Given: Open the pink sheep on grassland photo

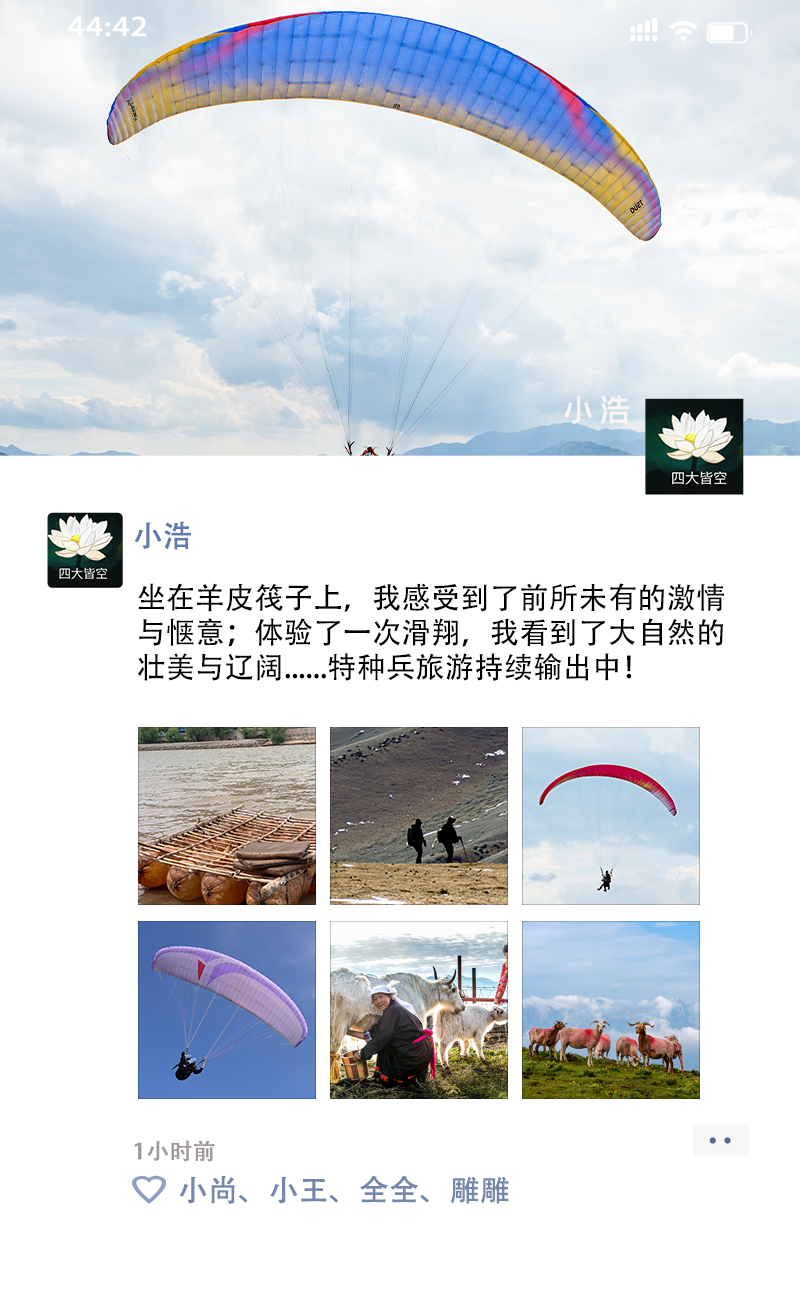Looking at the screenshot, I should (611, 1010).
